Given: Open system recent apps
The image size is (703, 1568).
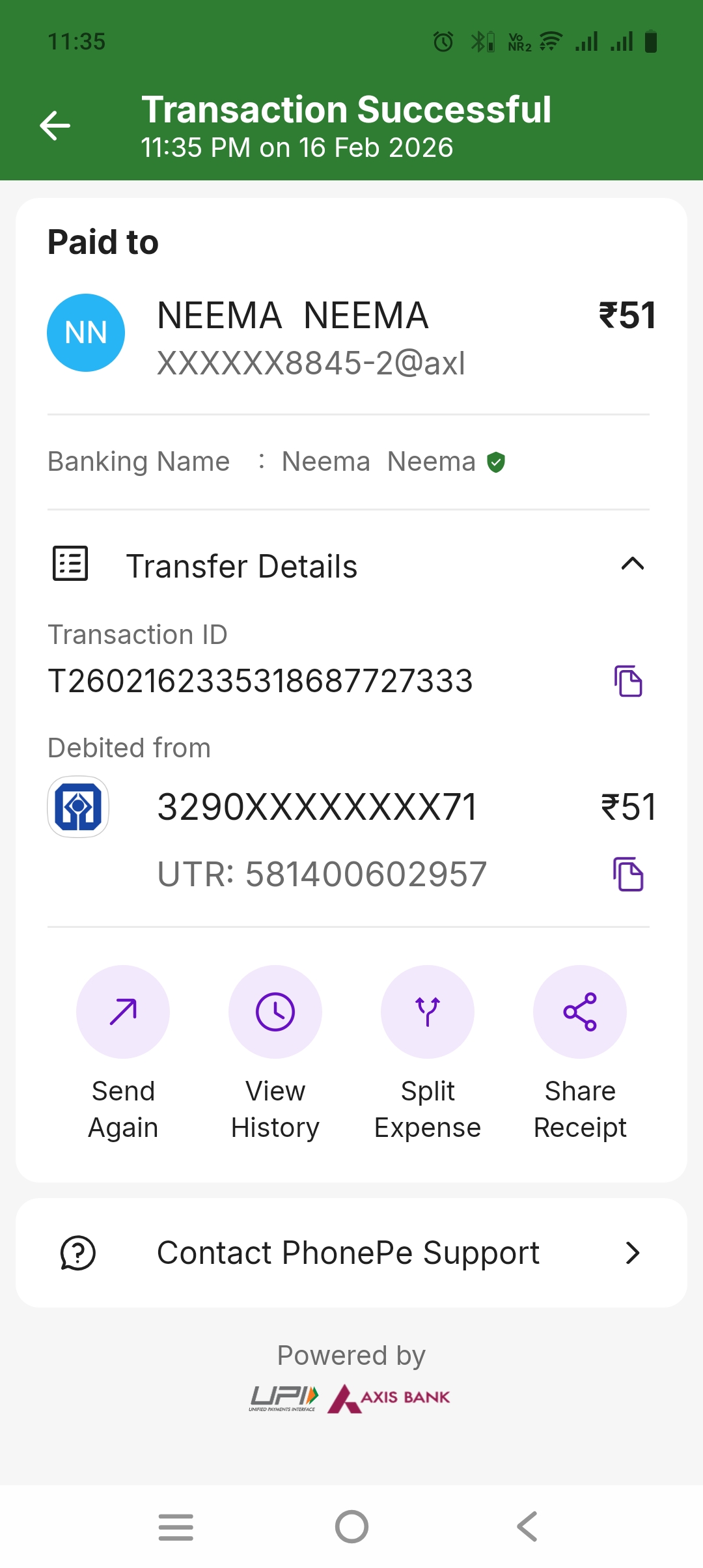Looking at the screenshot, I should pos(176,1526).
